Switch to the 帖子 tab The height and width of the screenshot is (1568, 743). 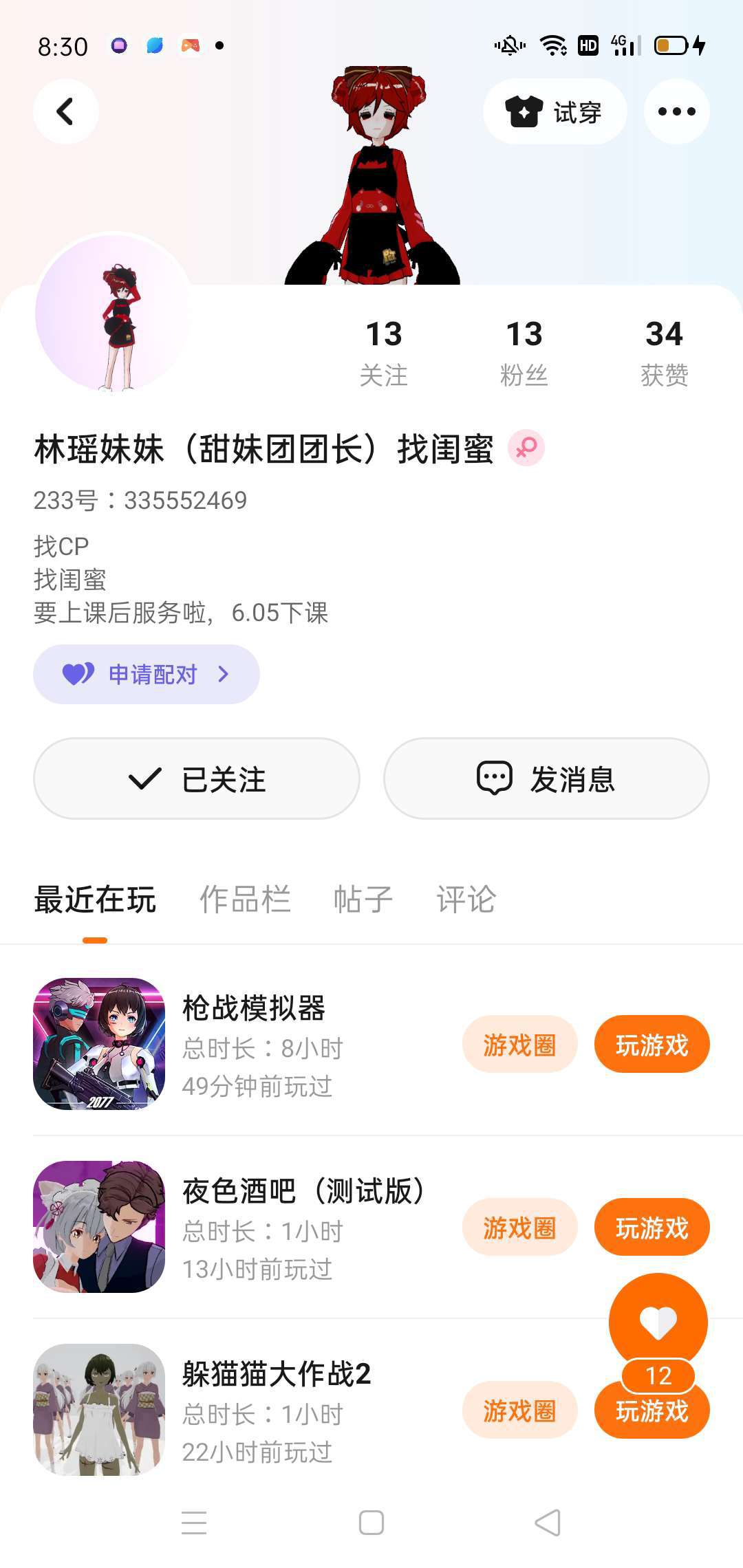point(363,899)
